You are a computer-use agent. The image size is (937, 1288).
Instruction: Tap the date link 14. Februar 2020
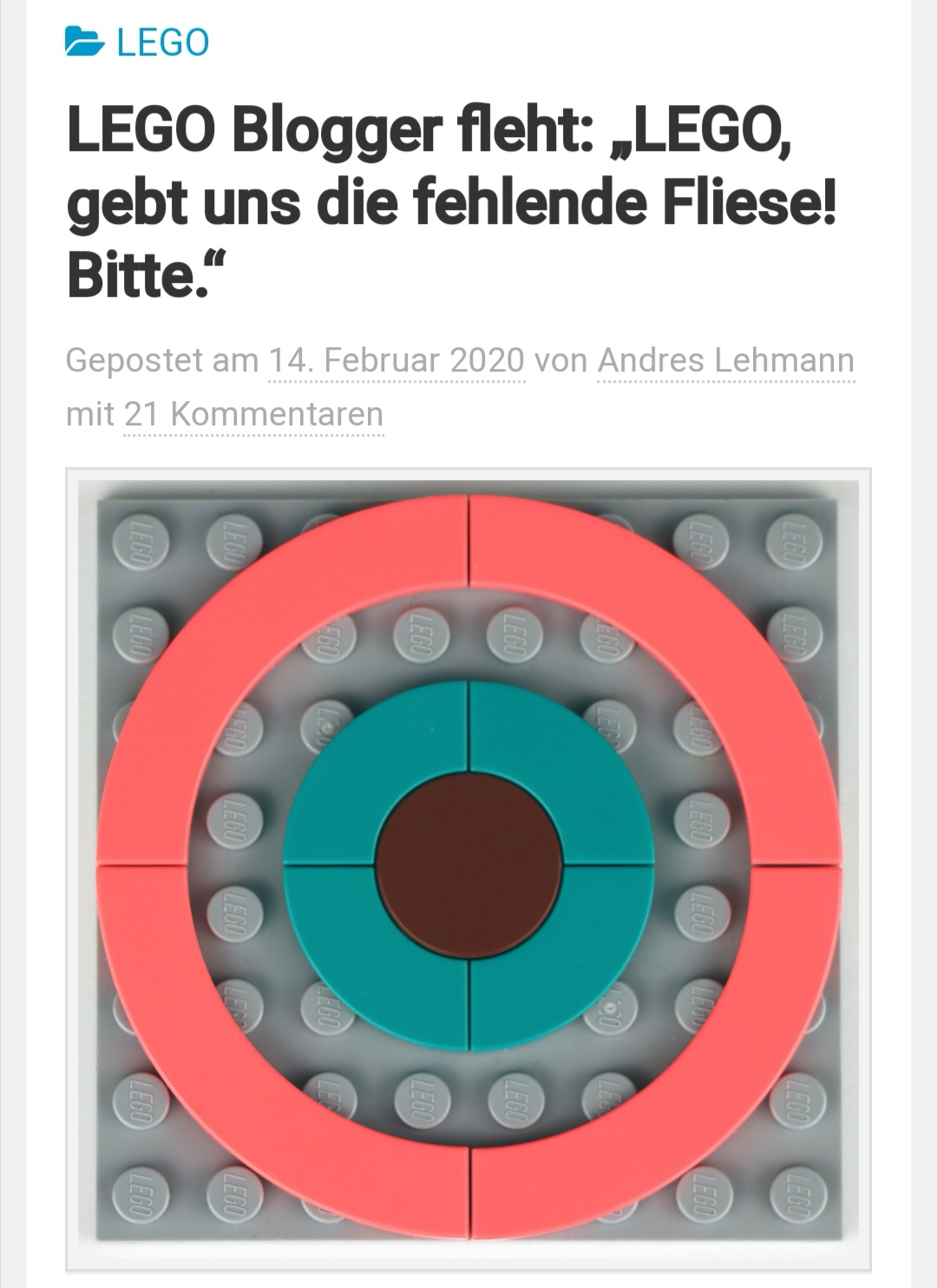[396, 360]
